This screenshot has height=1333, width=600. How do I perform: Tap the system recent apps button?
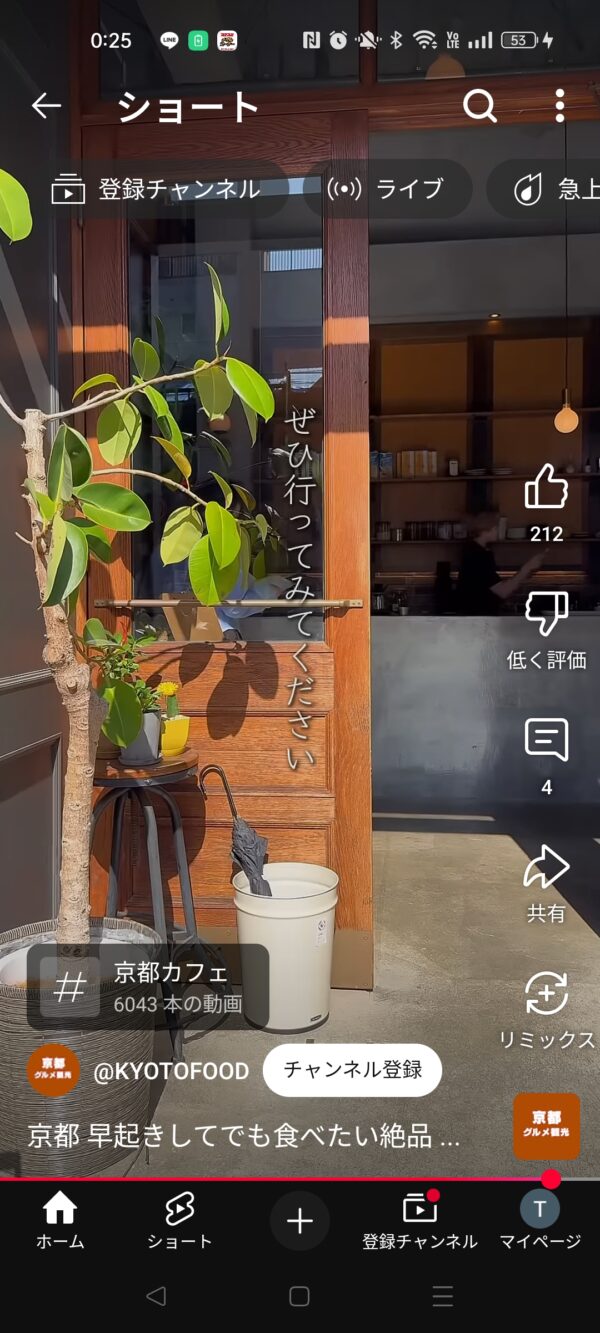(443, 1297)
